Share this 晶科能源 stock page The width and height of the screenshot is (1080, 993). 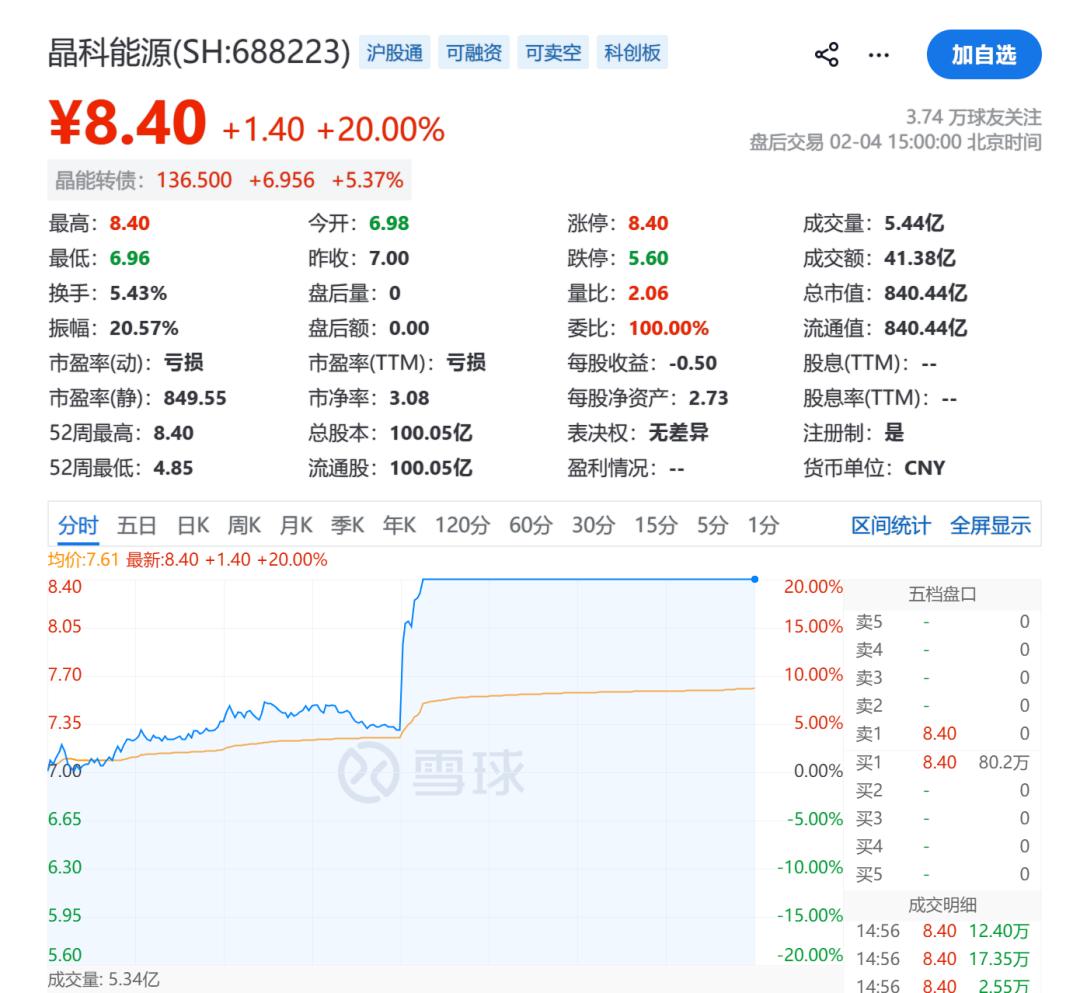pyautogui.click(x=827, y=54)
